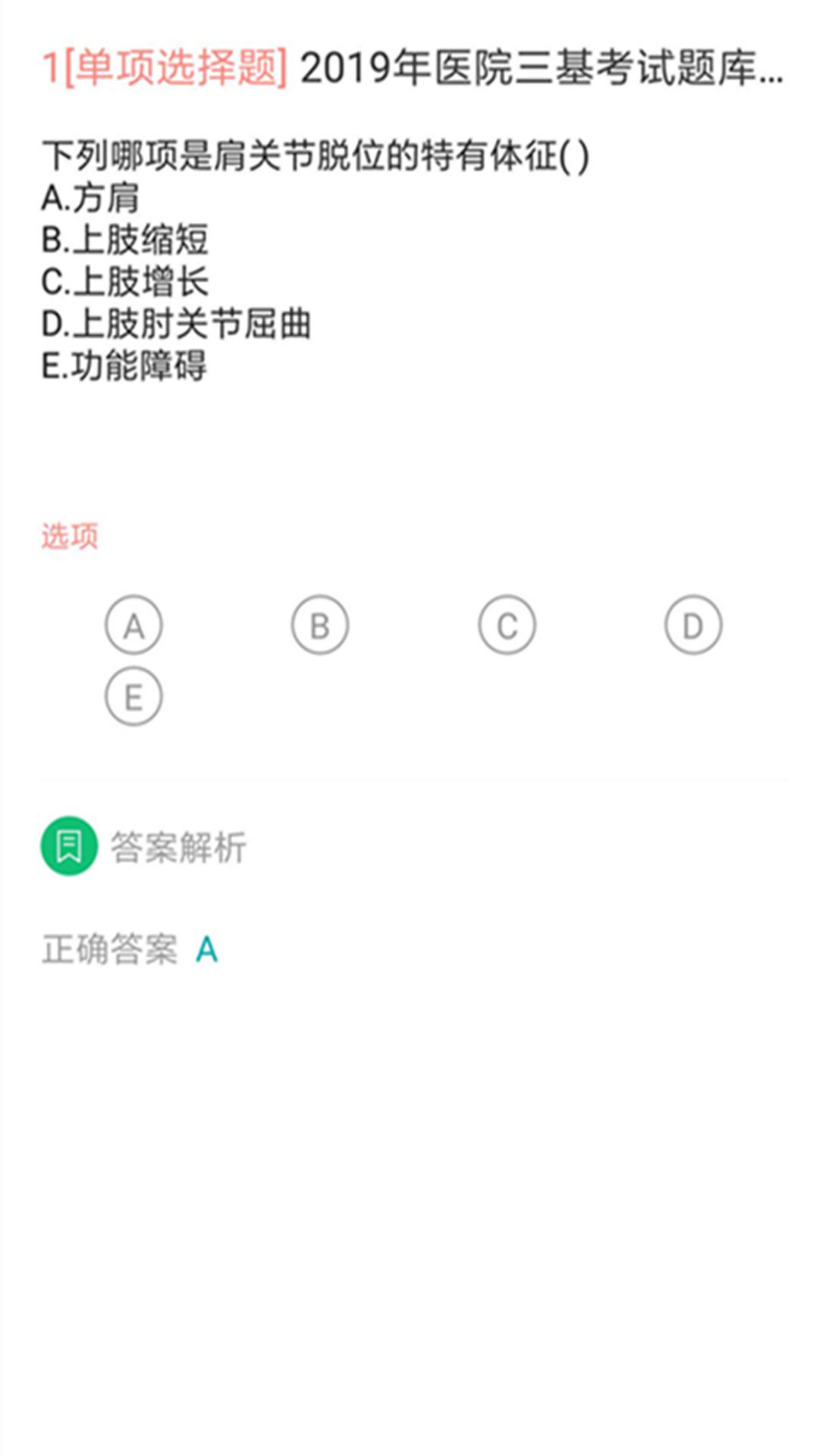Choose answer option C
Image resolution: width=819 pixels, height=1456 pixels.
coord(507,625)
